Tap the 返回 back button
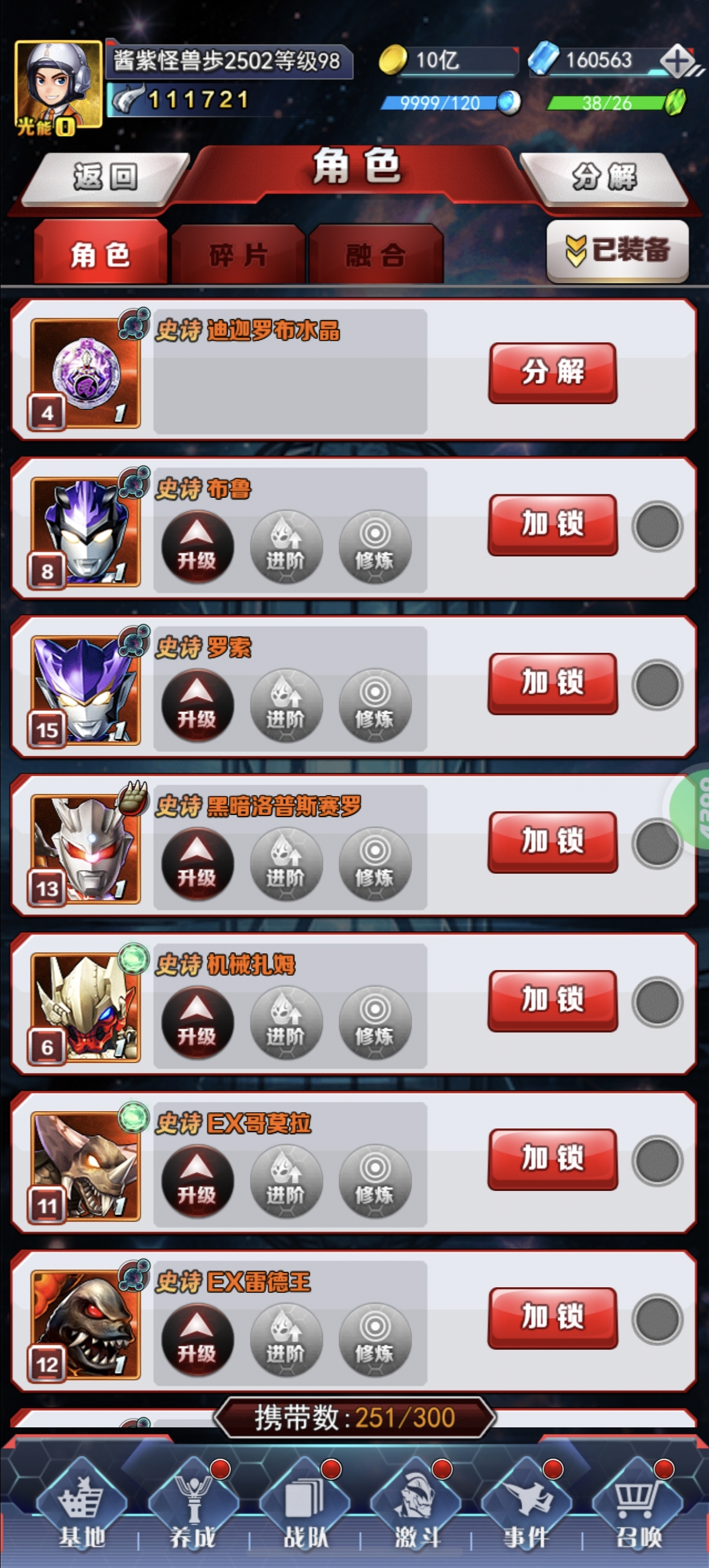Screen dimensions: 709x1568 (x=106, y=177)
